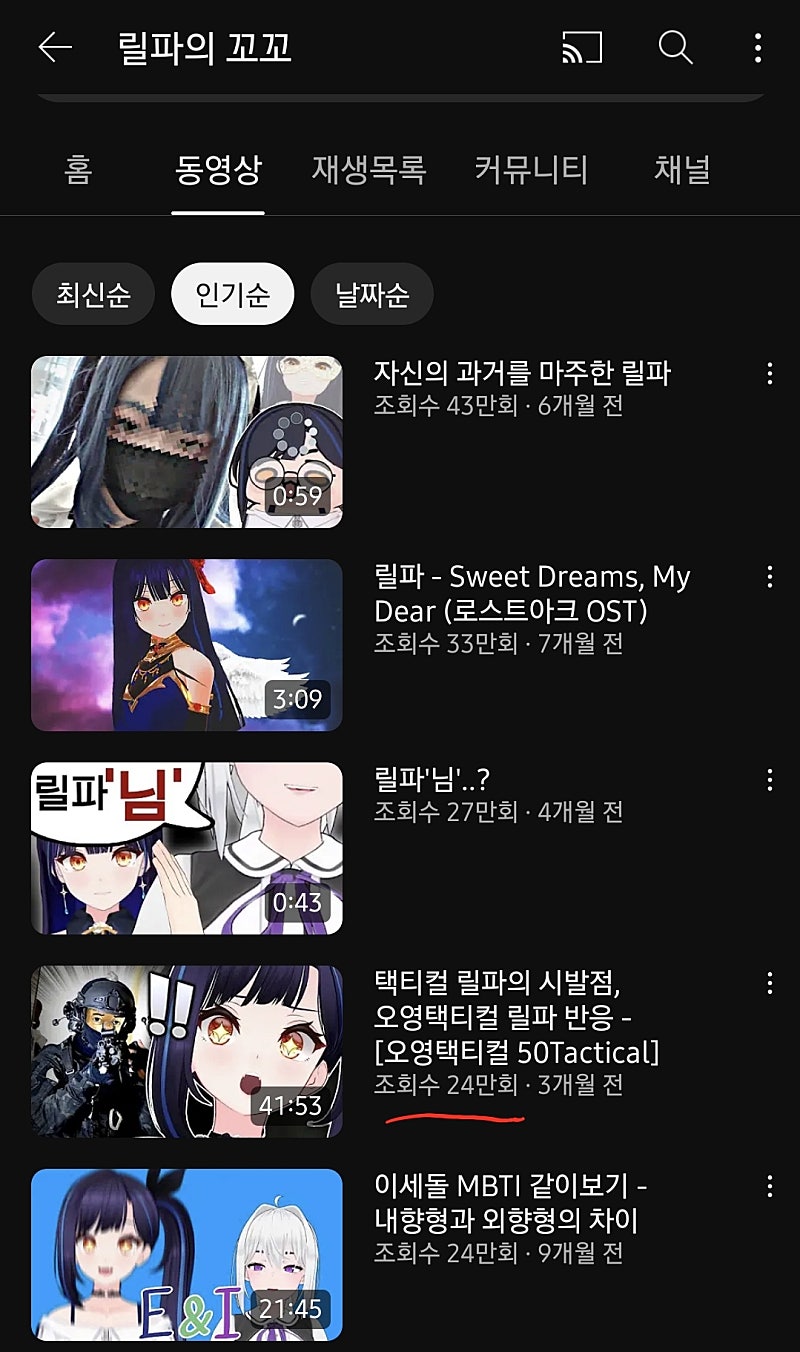The height and width of the screenshot is (1352, 800).
Task: Watch the 릴파'님'..? video
Action: 187,848
